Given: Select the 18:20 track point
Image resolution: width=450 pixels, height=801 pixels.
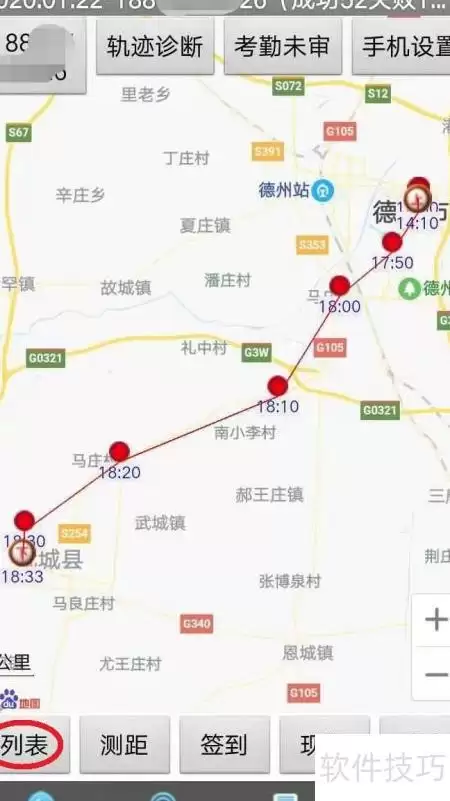Looking at the screenshot, I should [x=119, y=452].
